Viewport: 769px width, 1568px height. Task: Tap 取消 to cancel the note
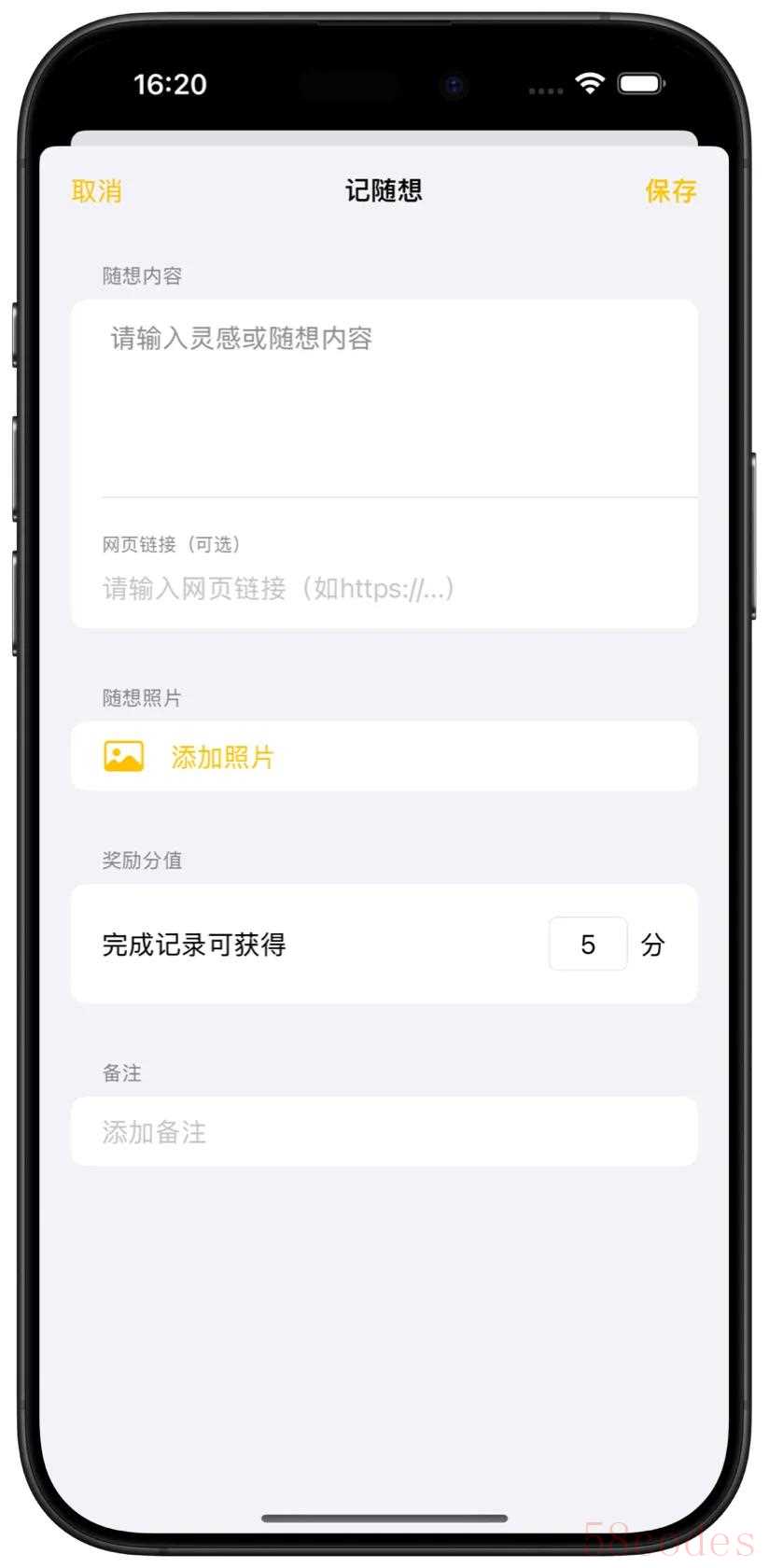coord(96,191)
